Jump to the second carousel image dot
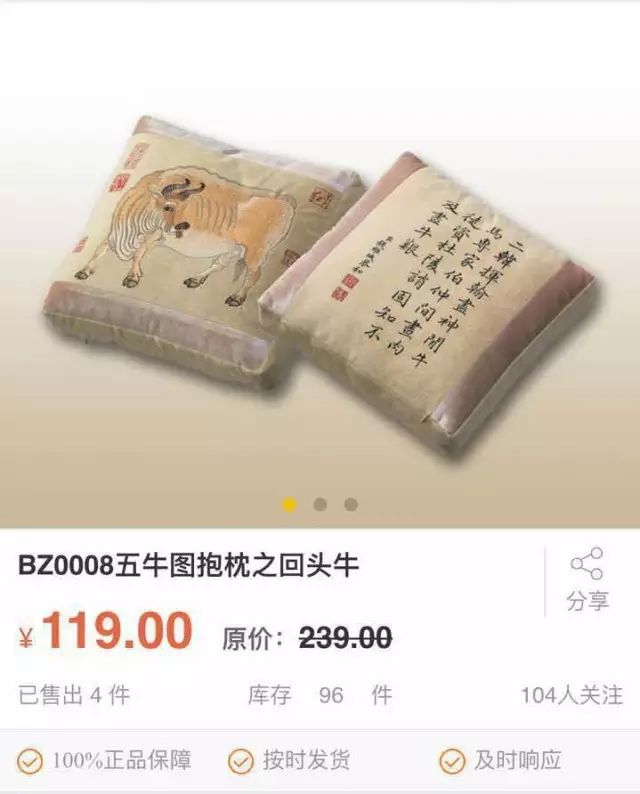This screenshot has height=794, width=640. pyautogui.click(x=320, y=504)
